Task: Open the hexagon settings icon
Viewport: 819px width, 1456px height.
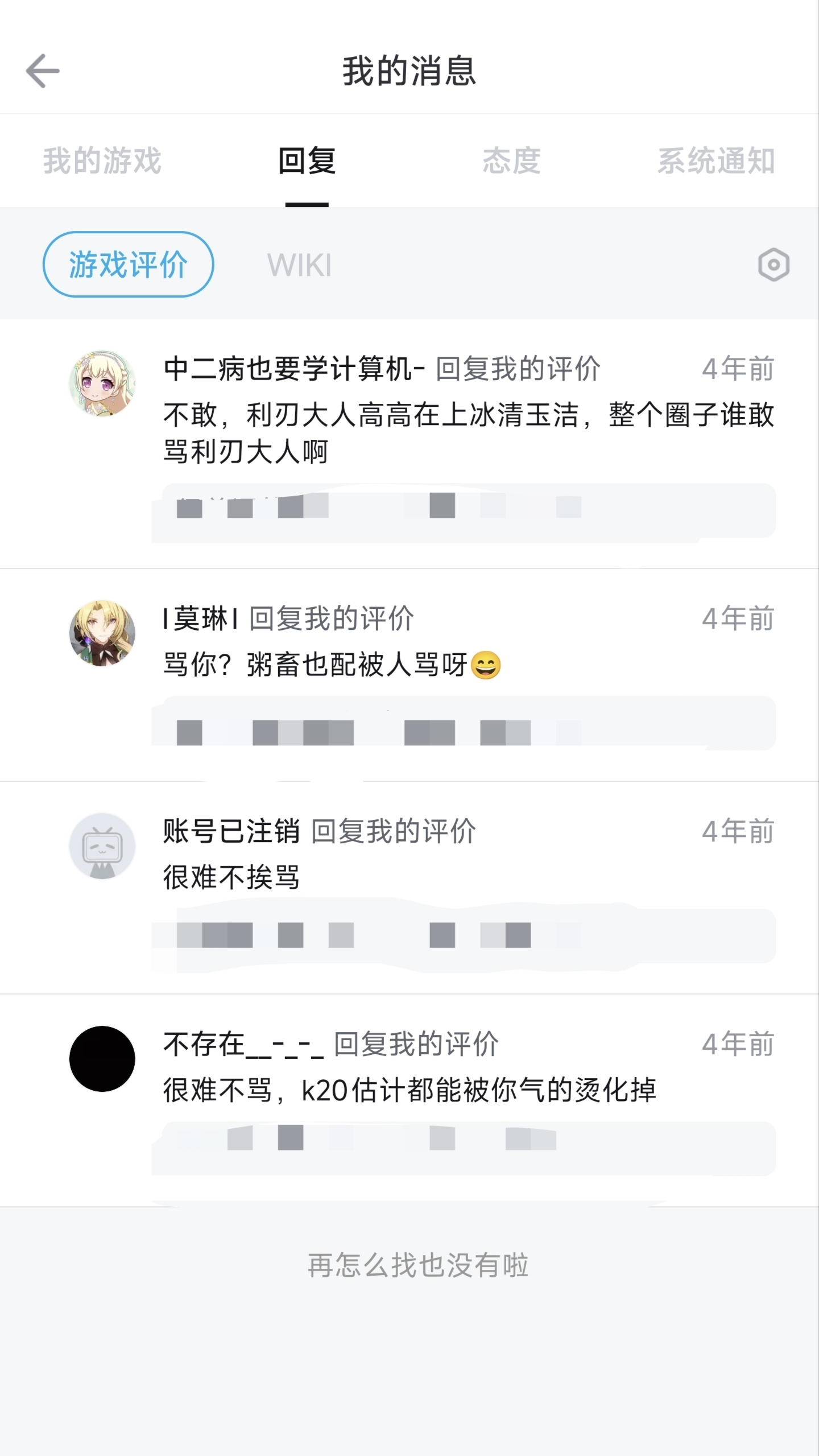Action: point(773,265)
